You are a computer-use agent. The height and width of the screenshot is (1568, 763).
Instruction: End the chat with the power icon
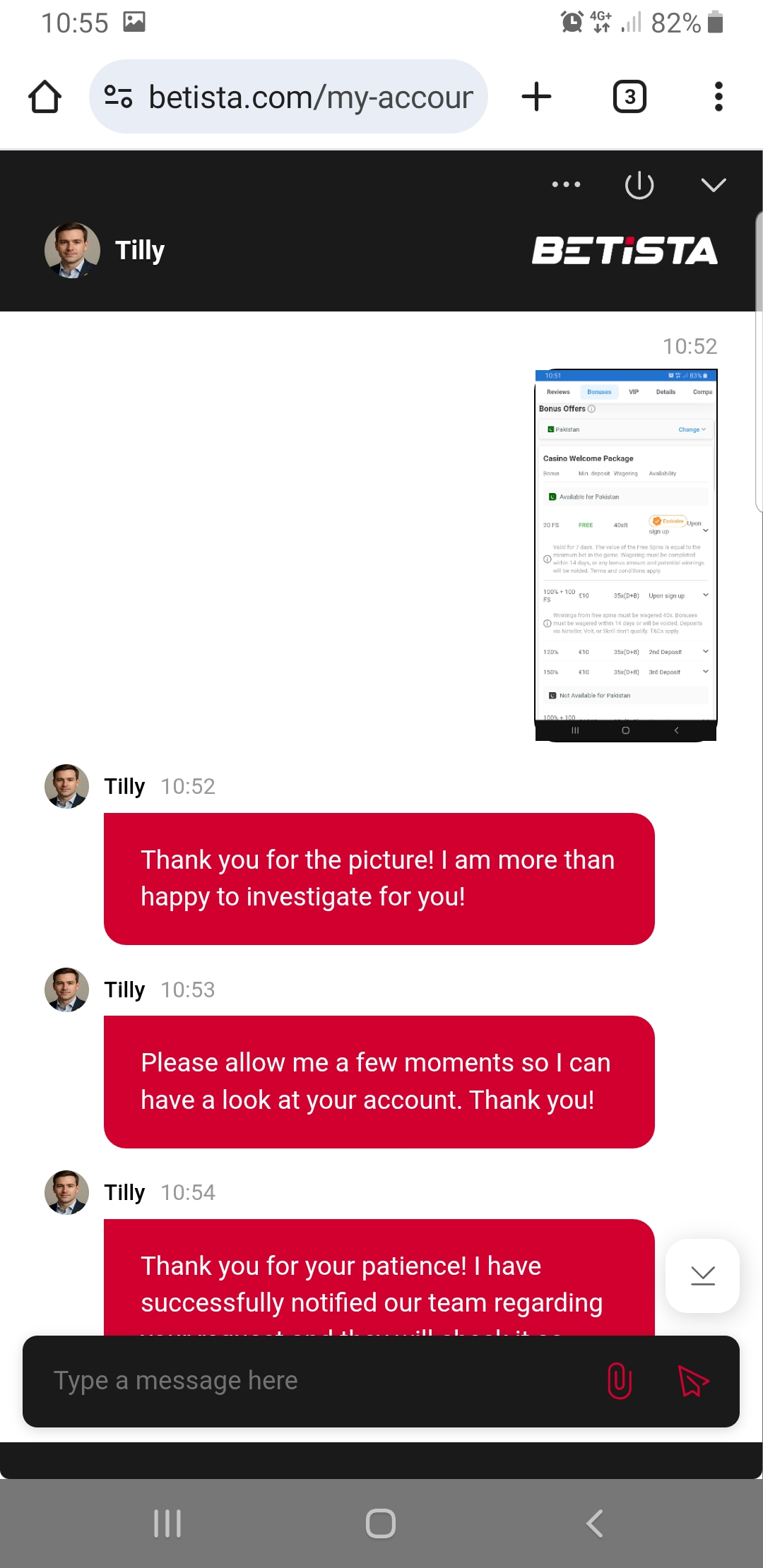pyautogui.click(x=639, y=185)
